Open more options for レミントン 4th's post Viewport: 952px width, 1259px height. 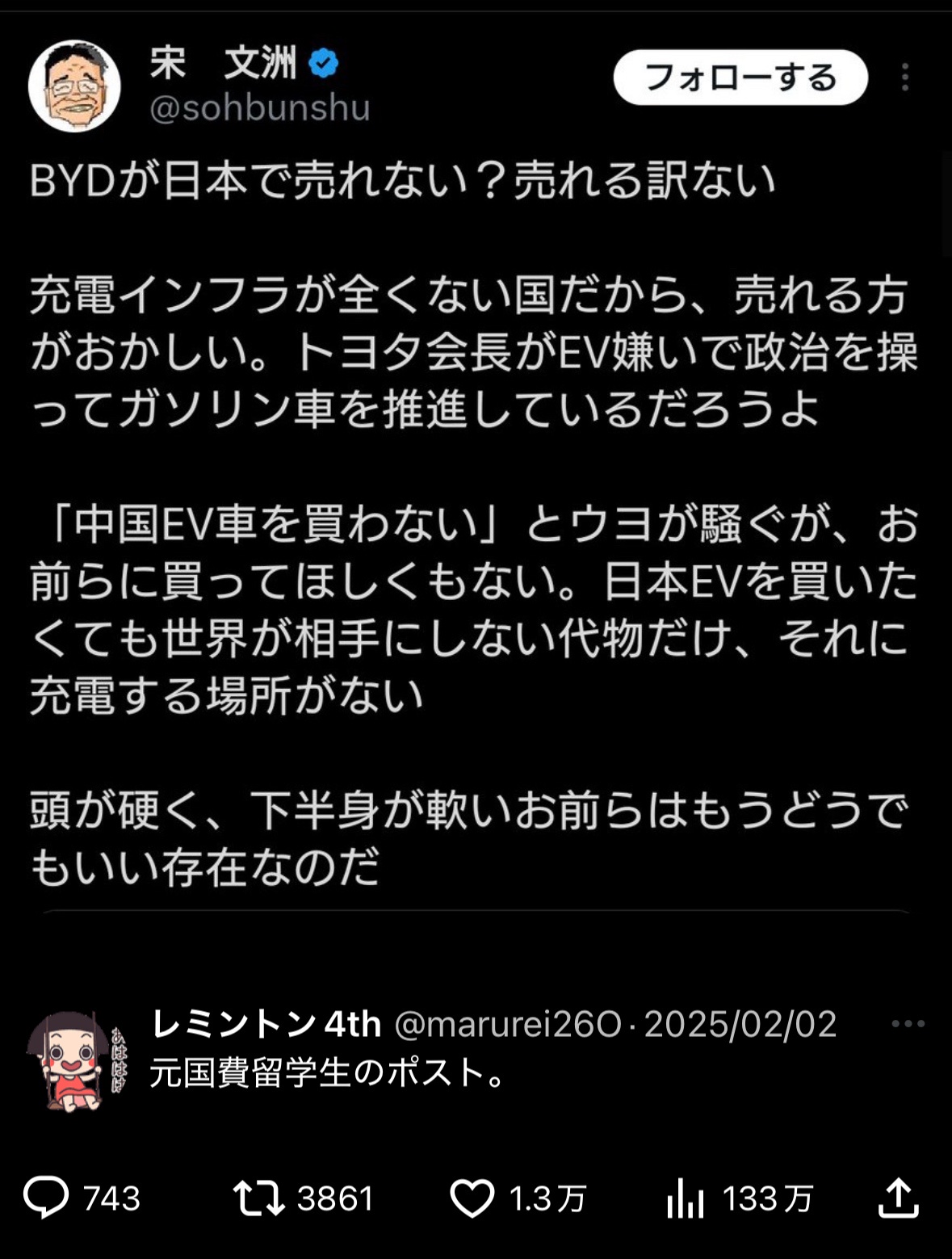coord(908,1024)
